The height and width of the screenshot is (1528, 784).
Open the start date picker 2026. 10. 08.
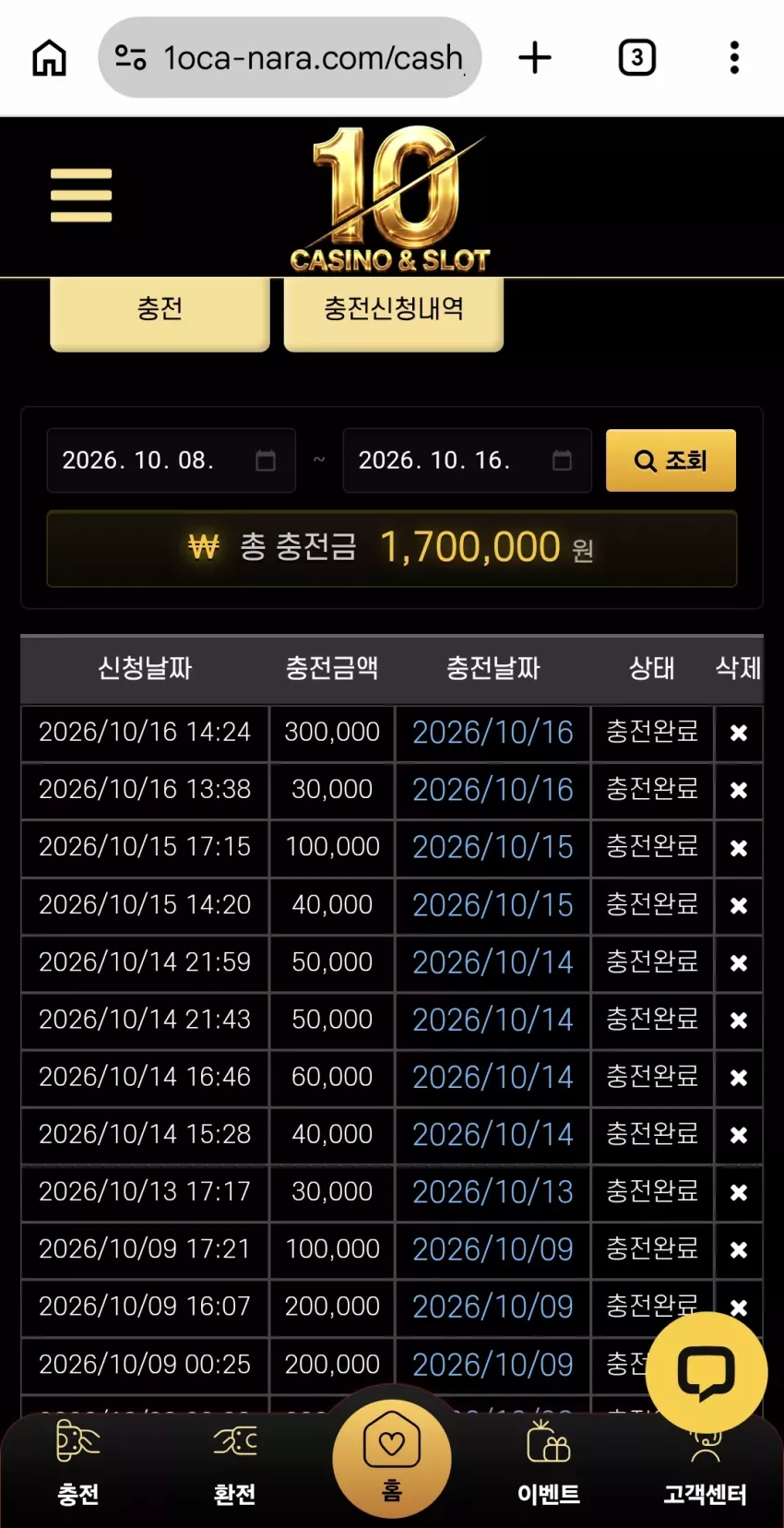pos(172,460)
